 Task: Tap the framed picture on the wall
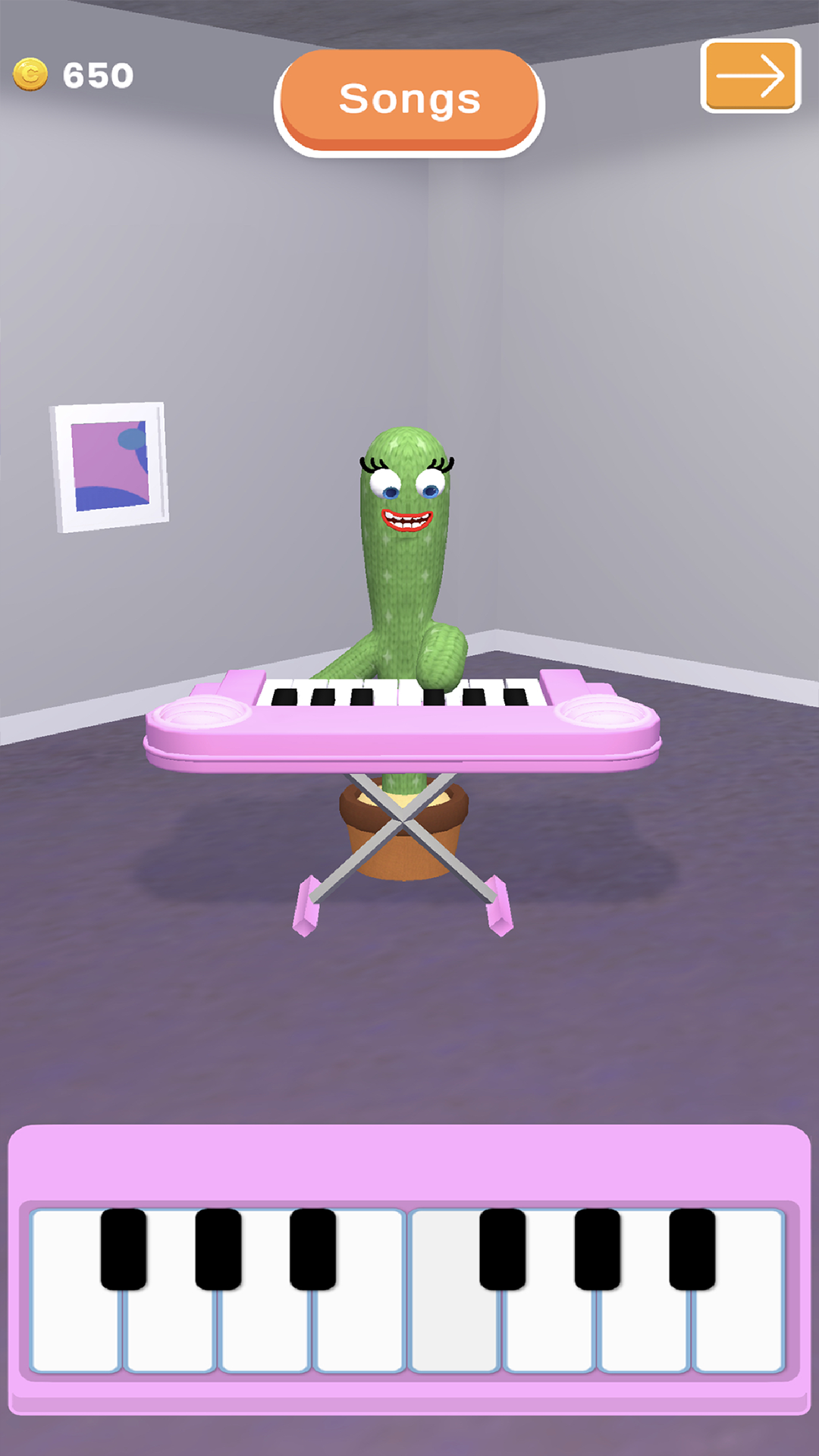point(108,466)
